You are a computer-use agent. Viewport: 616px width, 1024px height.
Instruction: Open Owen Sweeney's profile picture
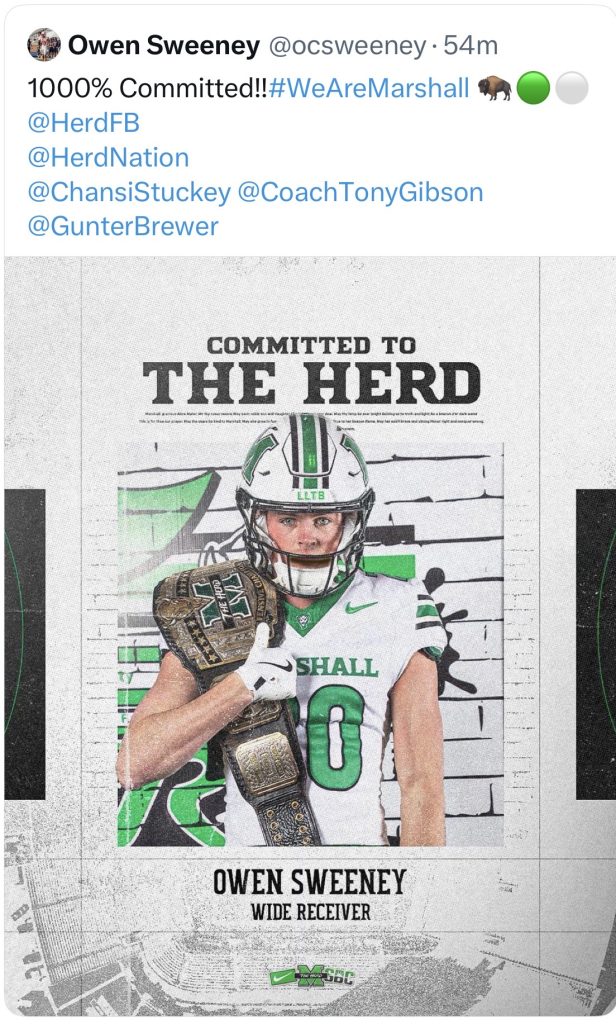pyautogui.click(x=44, y=45)
